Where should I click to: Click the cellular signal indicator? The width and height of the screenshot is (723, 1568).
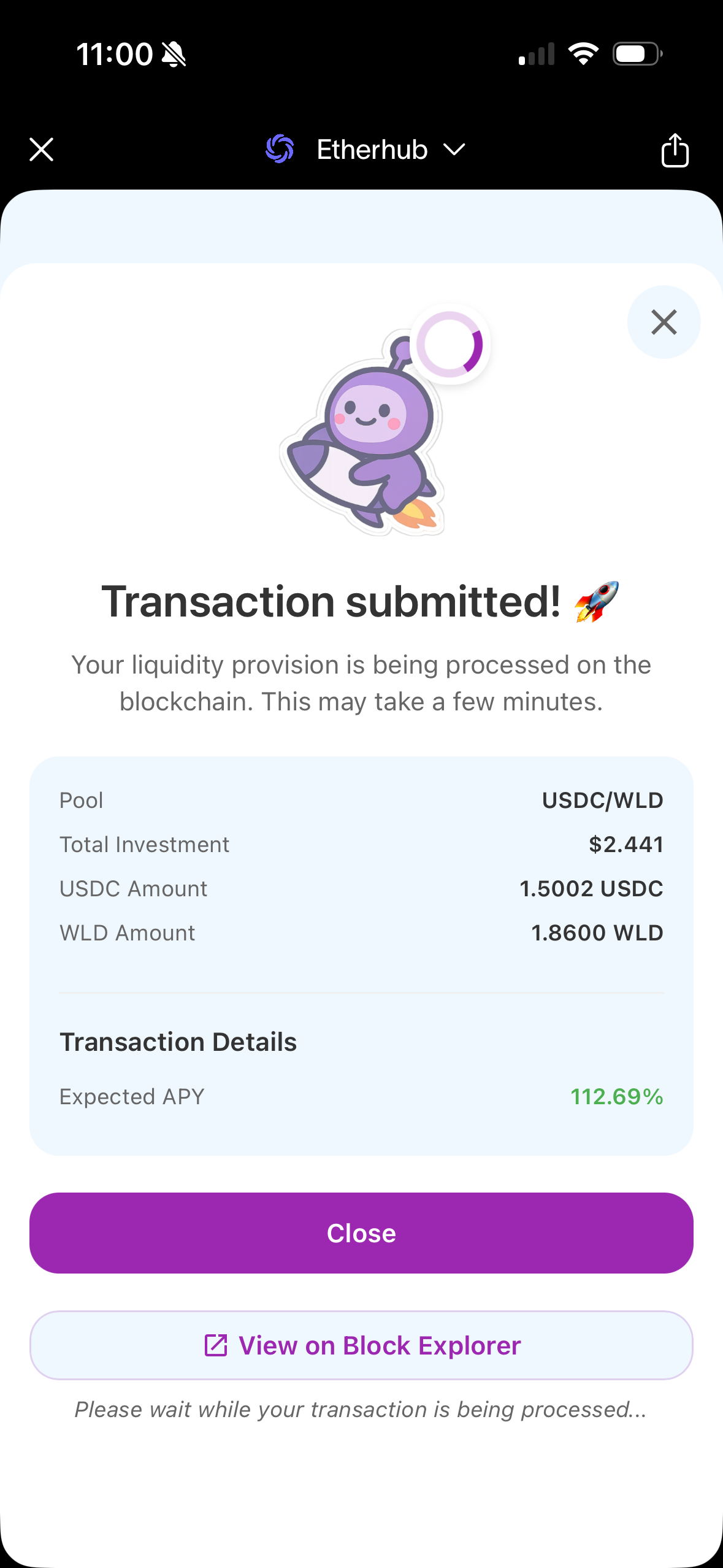coord(535,53)
